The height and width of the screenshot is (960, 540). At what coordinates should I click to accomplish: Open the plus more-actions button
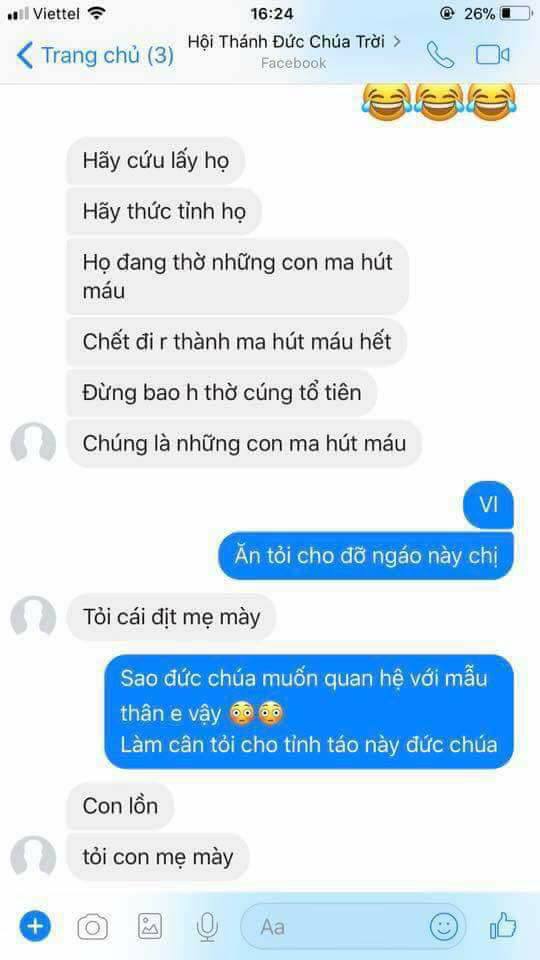(x=36, y=926)
